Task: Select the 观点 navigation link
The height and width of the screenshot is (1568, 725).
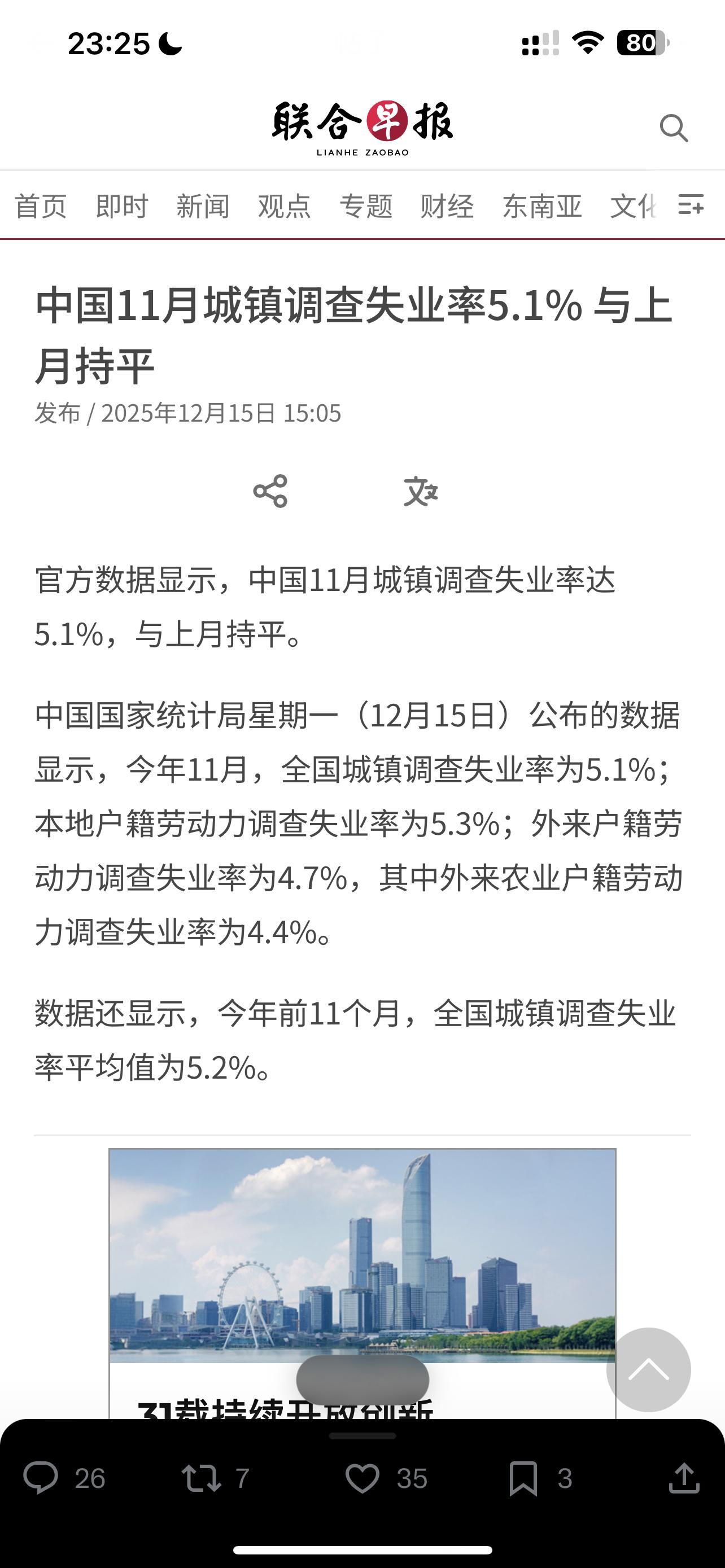Action: pyautogui.click(x=283, y=207)
